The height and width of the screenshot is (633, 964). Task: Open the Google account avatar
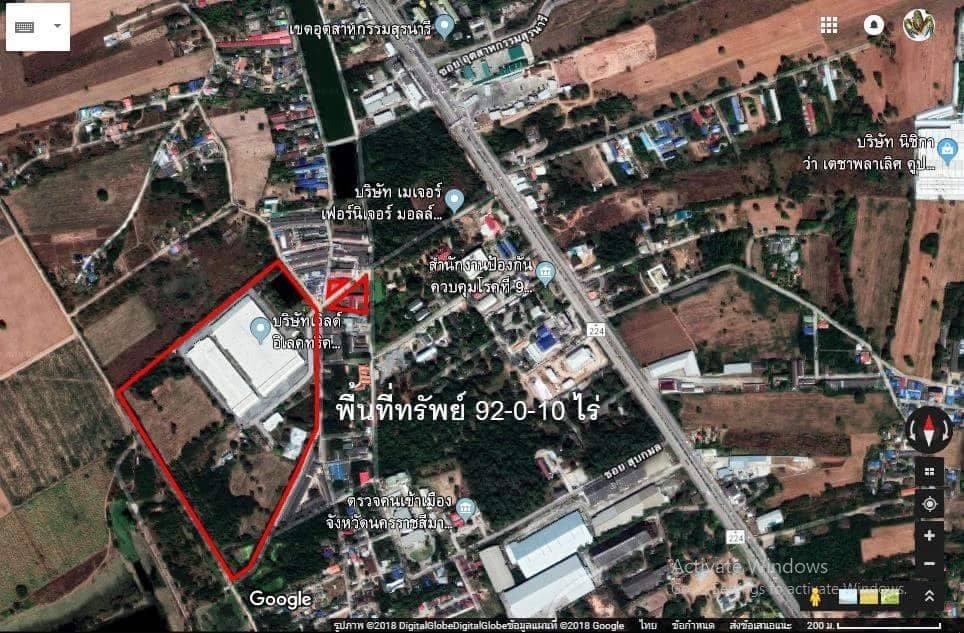tap(918, 25)
